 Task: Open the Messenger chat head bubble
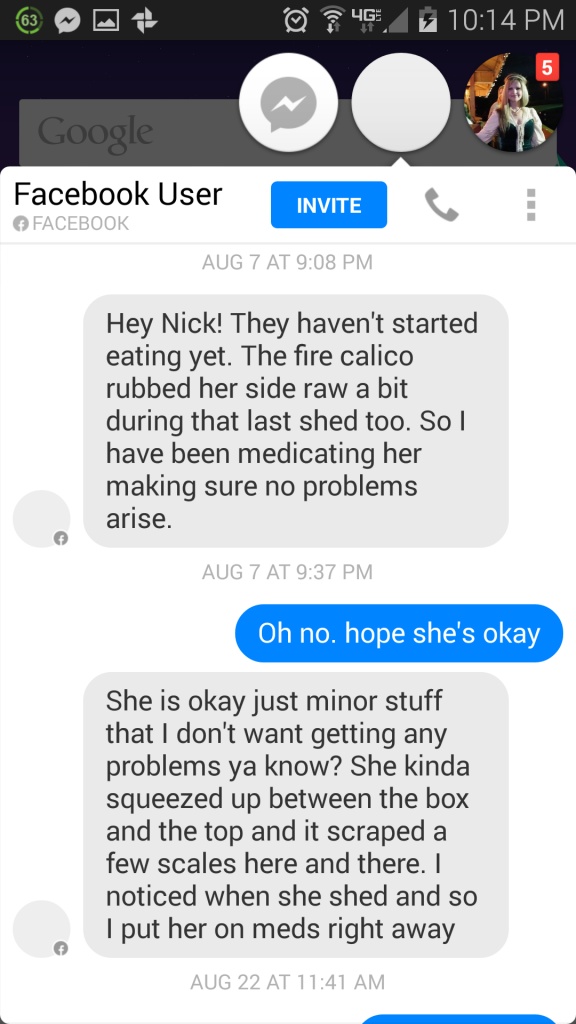pos(288,103)
